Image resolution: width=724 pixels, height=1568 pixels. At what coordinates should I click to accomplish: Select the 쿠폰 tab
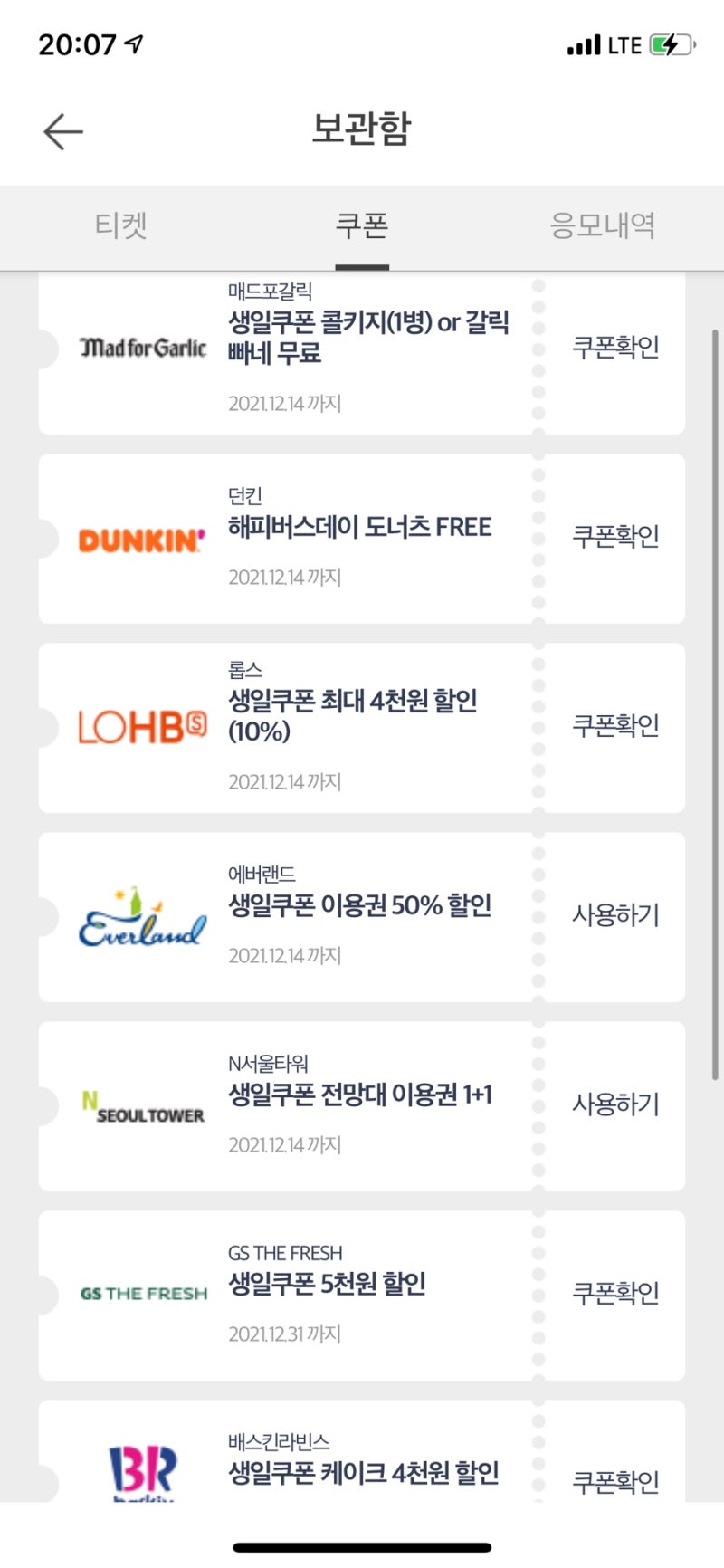(362, 225)
